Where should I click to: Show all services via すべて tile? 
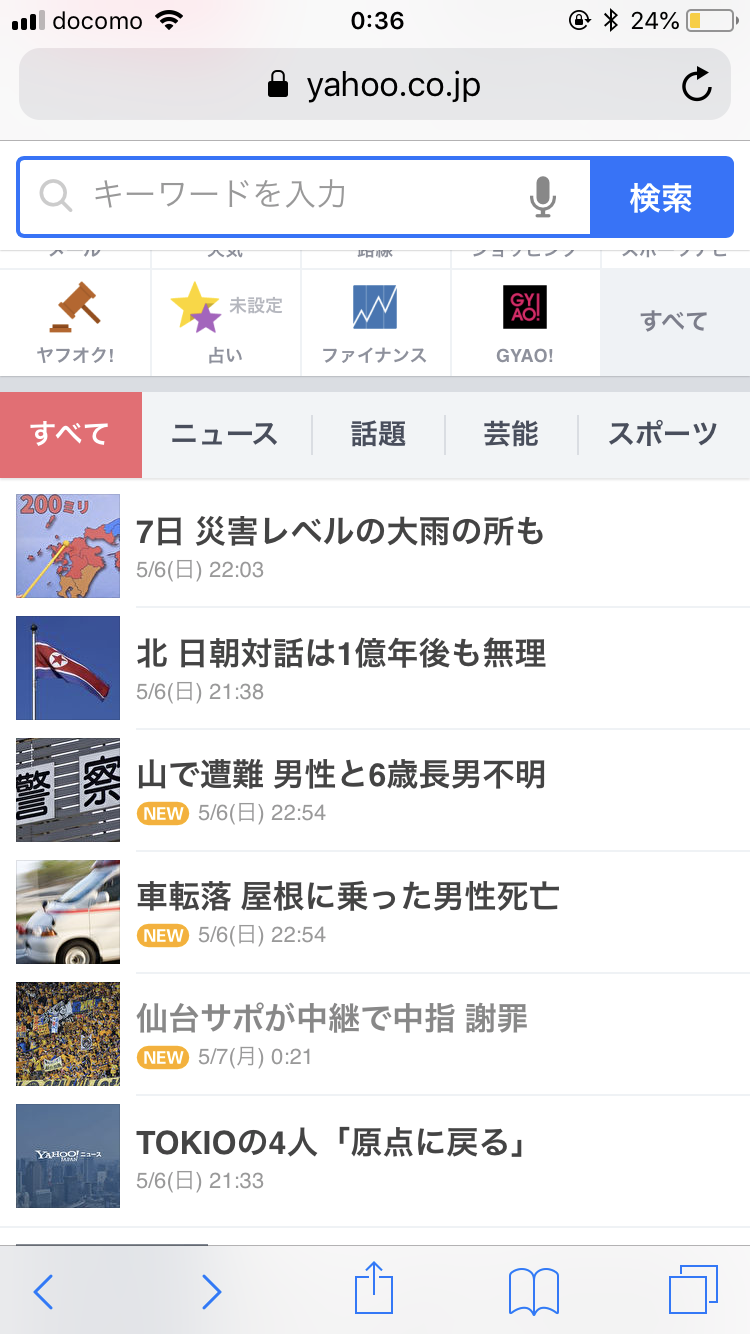pyautogui.click(x=674, y=322)
